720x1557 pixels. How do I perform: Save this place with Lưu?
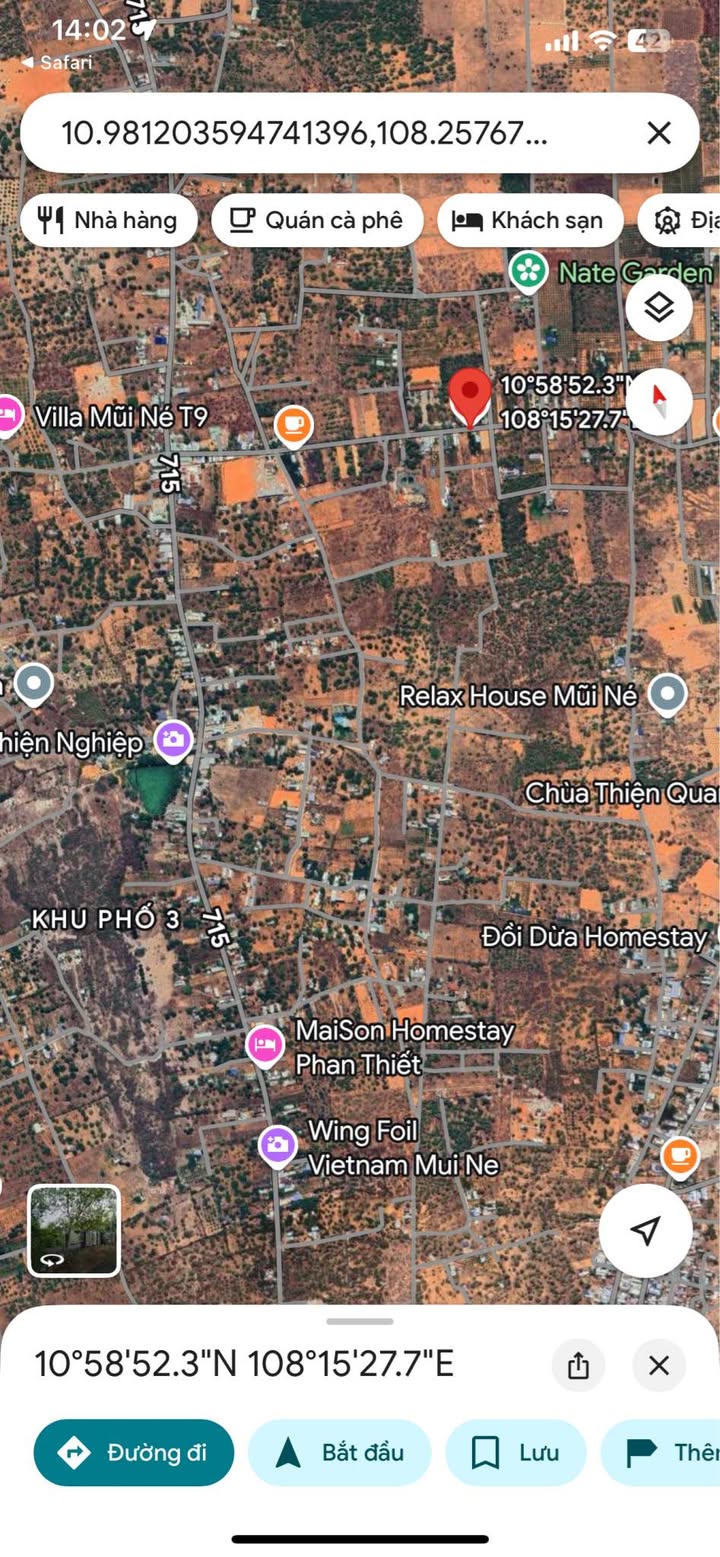515,1452
